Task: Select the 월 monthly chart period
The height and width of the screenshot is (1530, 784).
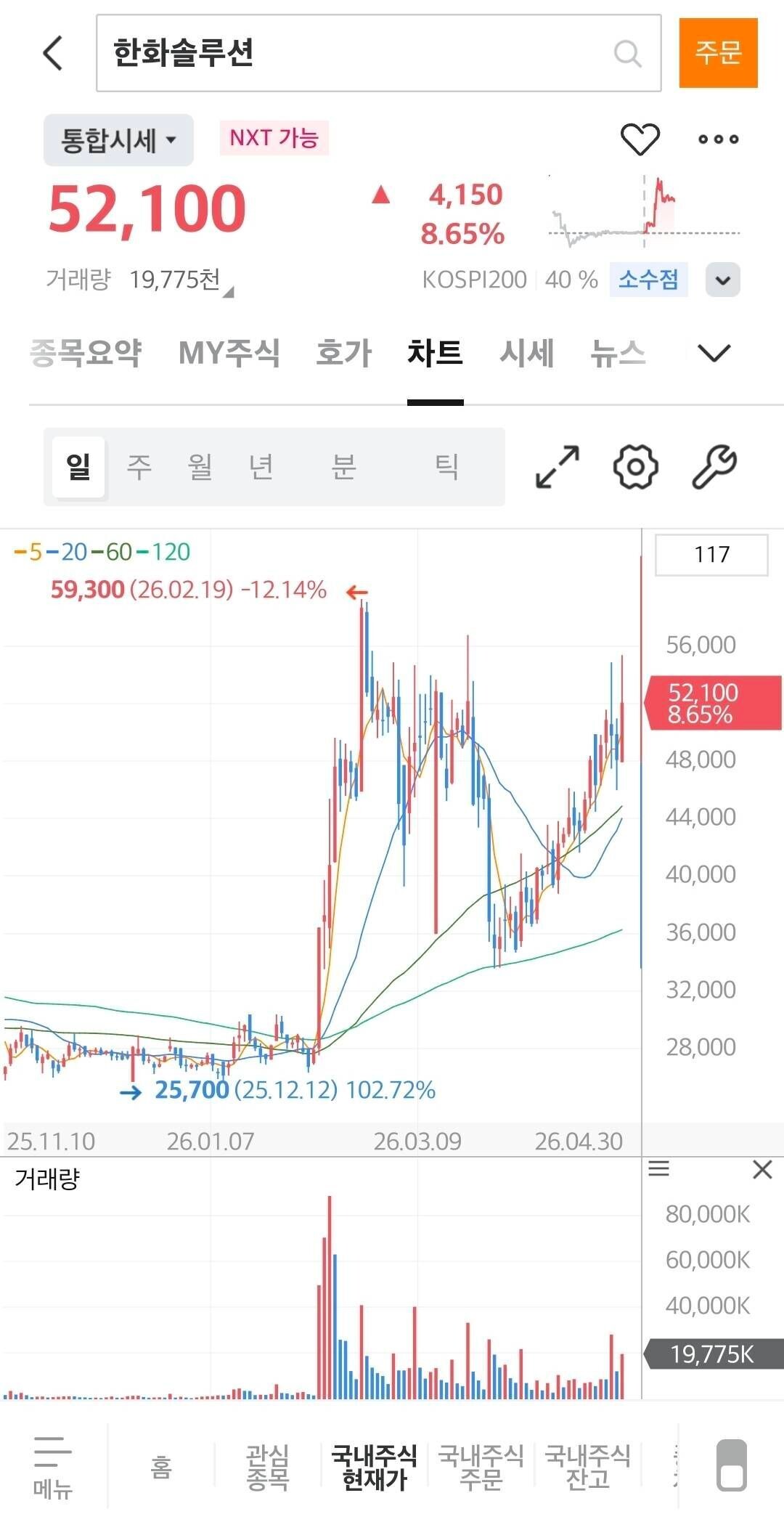Action: [200, 466]
